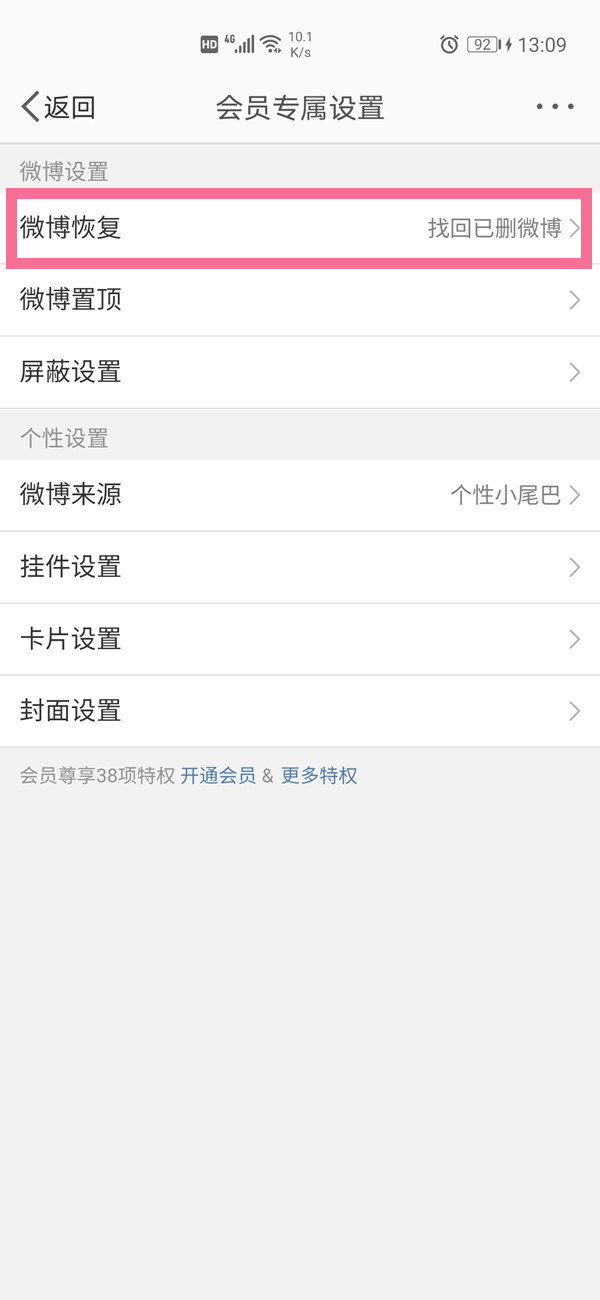Viewport: 600px width, 1300px height.
Task: Go back using the 返回 button
Action: click(x=58, y=107)
